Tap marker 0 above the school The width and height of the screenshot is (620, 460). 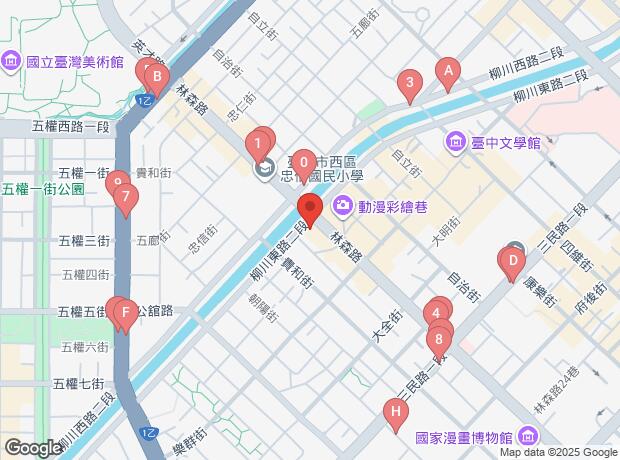304,163
